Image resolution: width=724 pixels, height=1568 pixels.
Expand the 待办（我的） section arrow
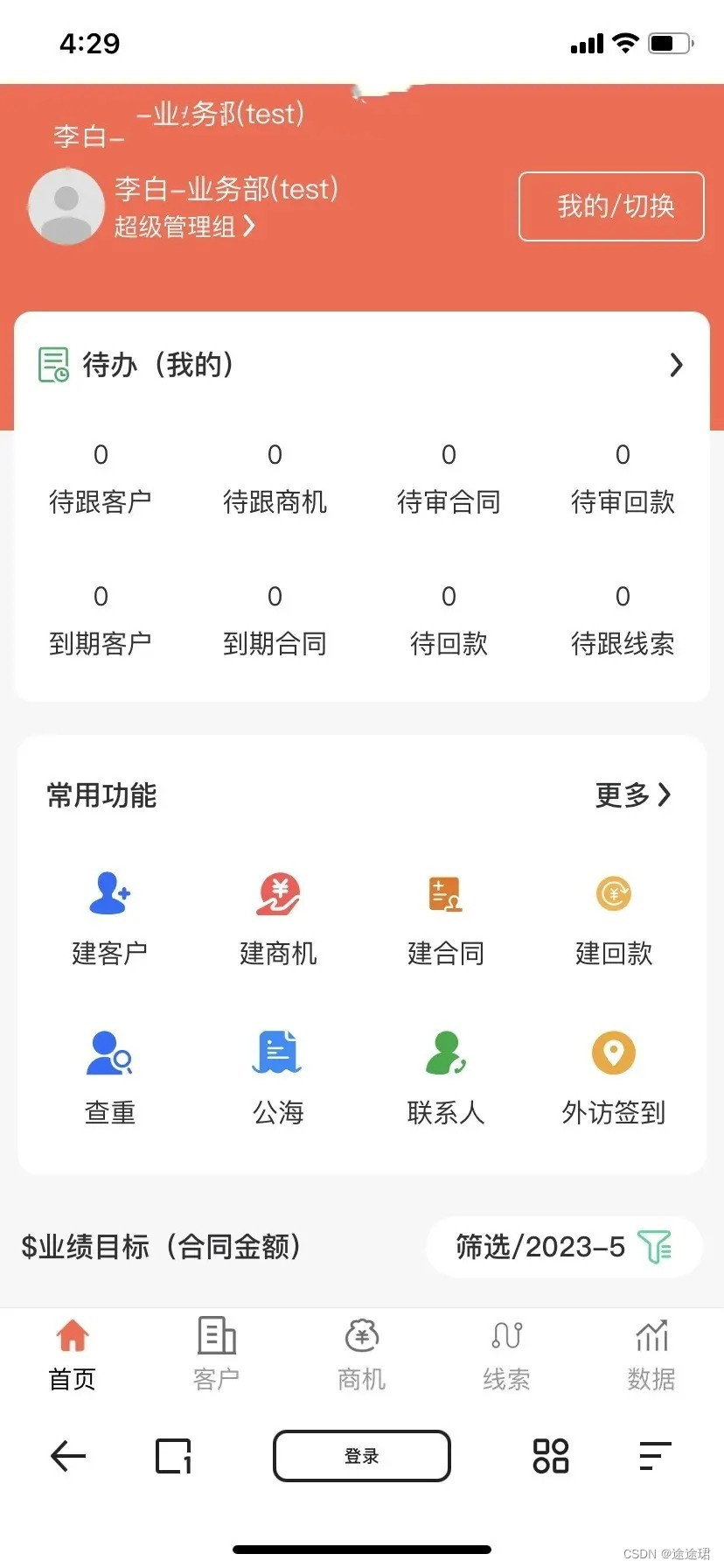[675, 365]
